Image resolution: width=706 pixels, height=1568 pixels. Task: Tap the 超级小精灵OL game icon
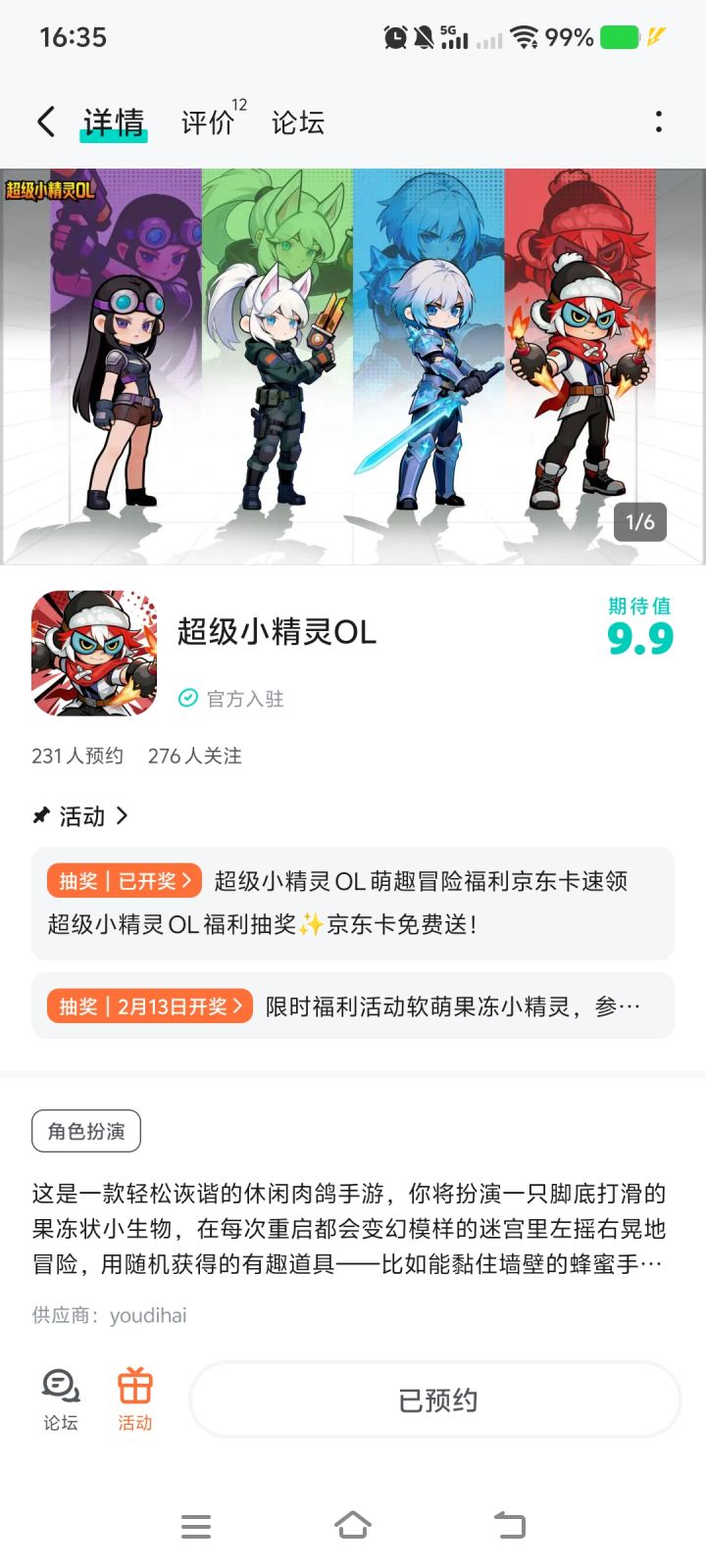92,652
